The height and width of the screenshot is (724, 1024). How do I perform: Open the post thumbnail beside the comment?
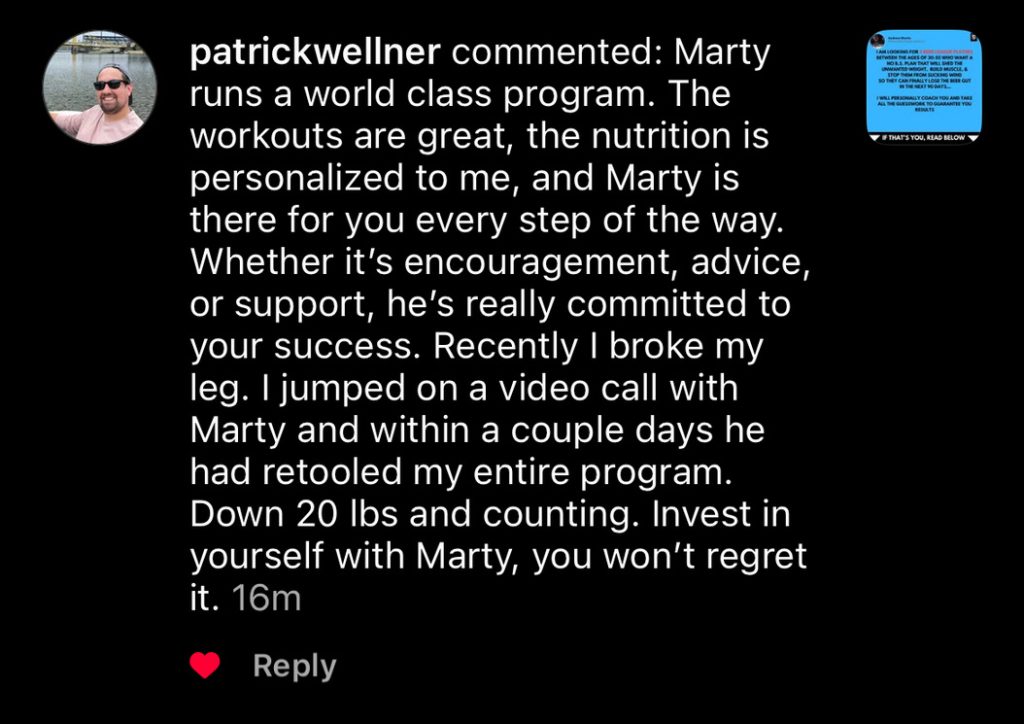coord(923,87)
